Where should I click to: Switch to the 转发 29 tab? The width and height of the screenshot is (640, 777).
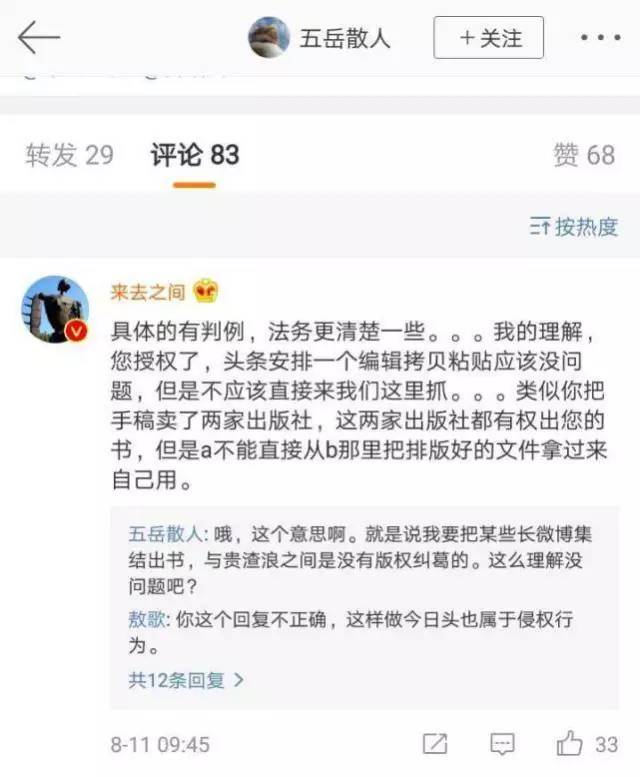click(69, 155)
